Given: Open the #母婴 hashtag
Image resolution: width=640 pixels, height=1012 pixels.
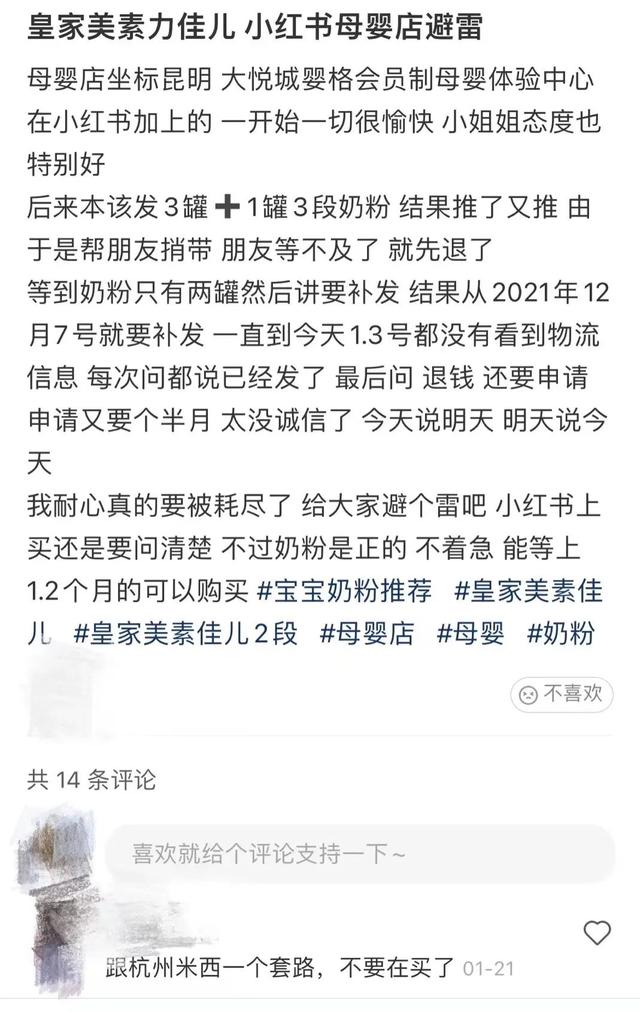Looking at the screenshot, I should click(x=471, y=633).
